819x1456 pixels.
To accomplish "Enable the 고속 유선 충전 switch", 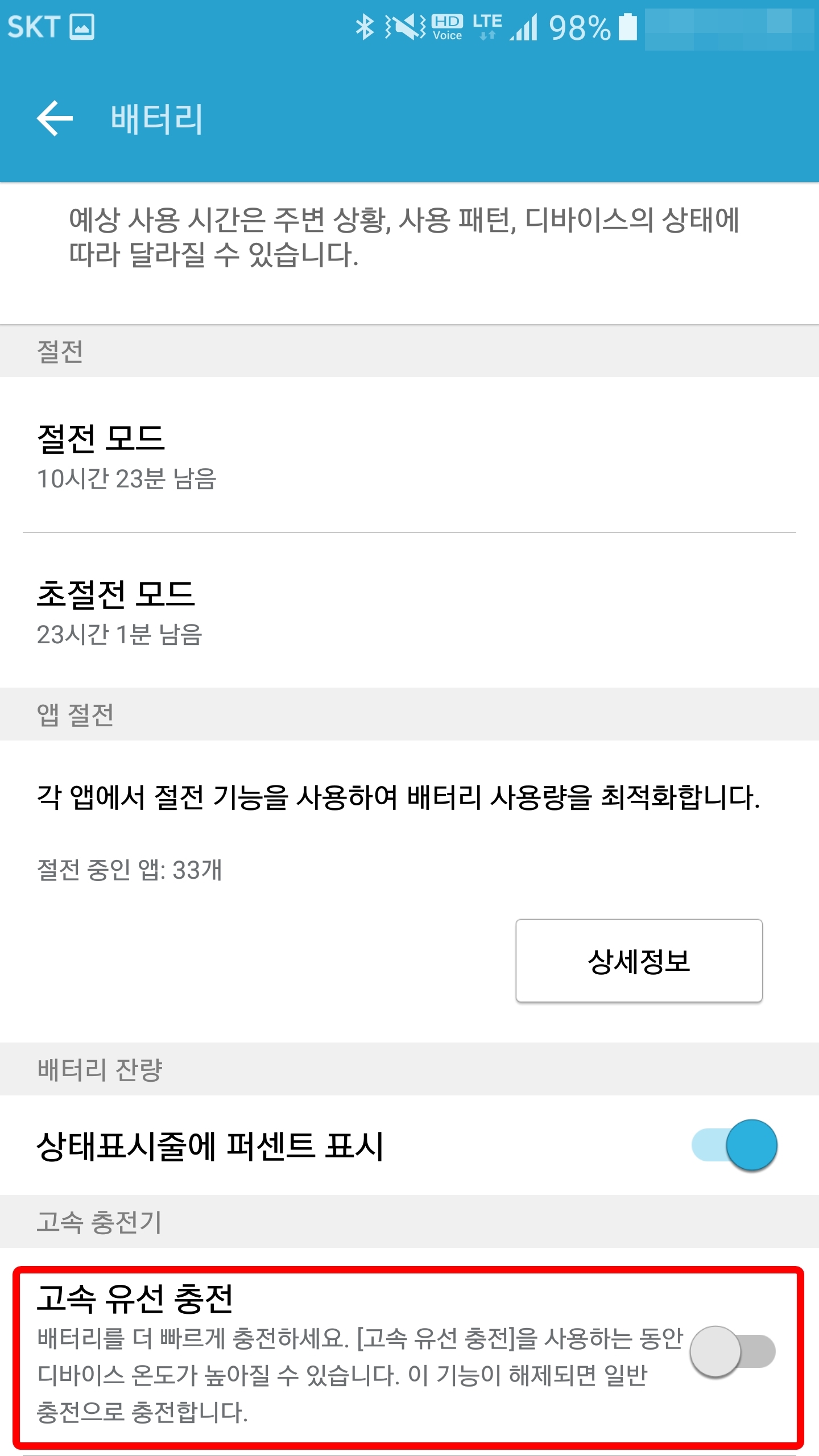I will click(x=733, y=1352).
